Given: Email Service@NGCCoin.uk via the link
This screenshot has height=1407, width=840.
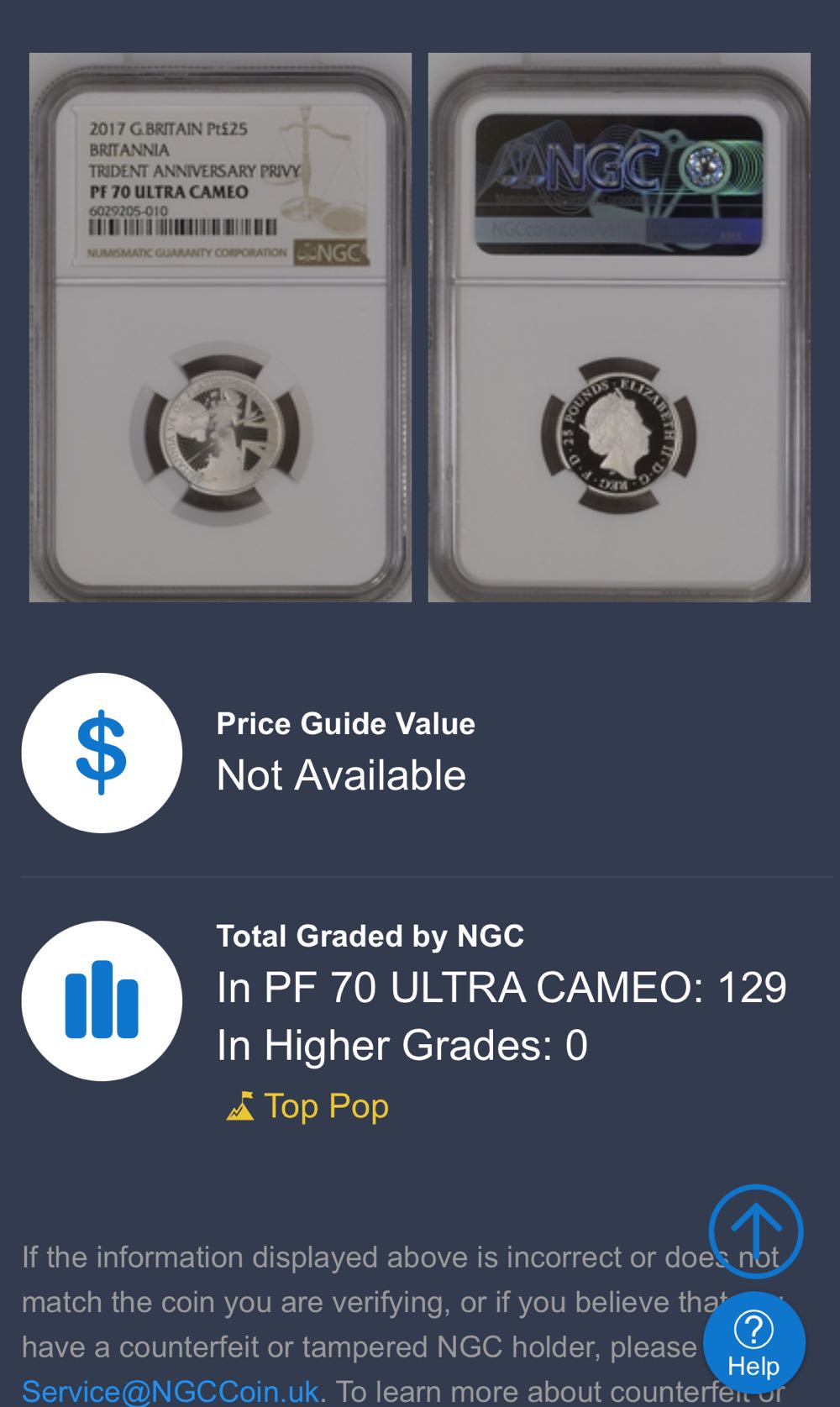Looking at the screenshot, I should (x=171, y=1392).
